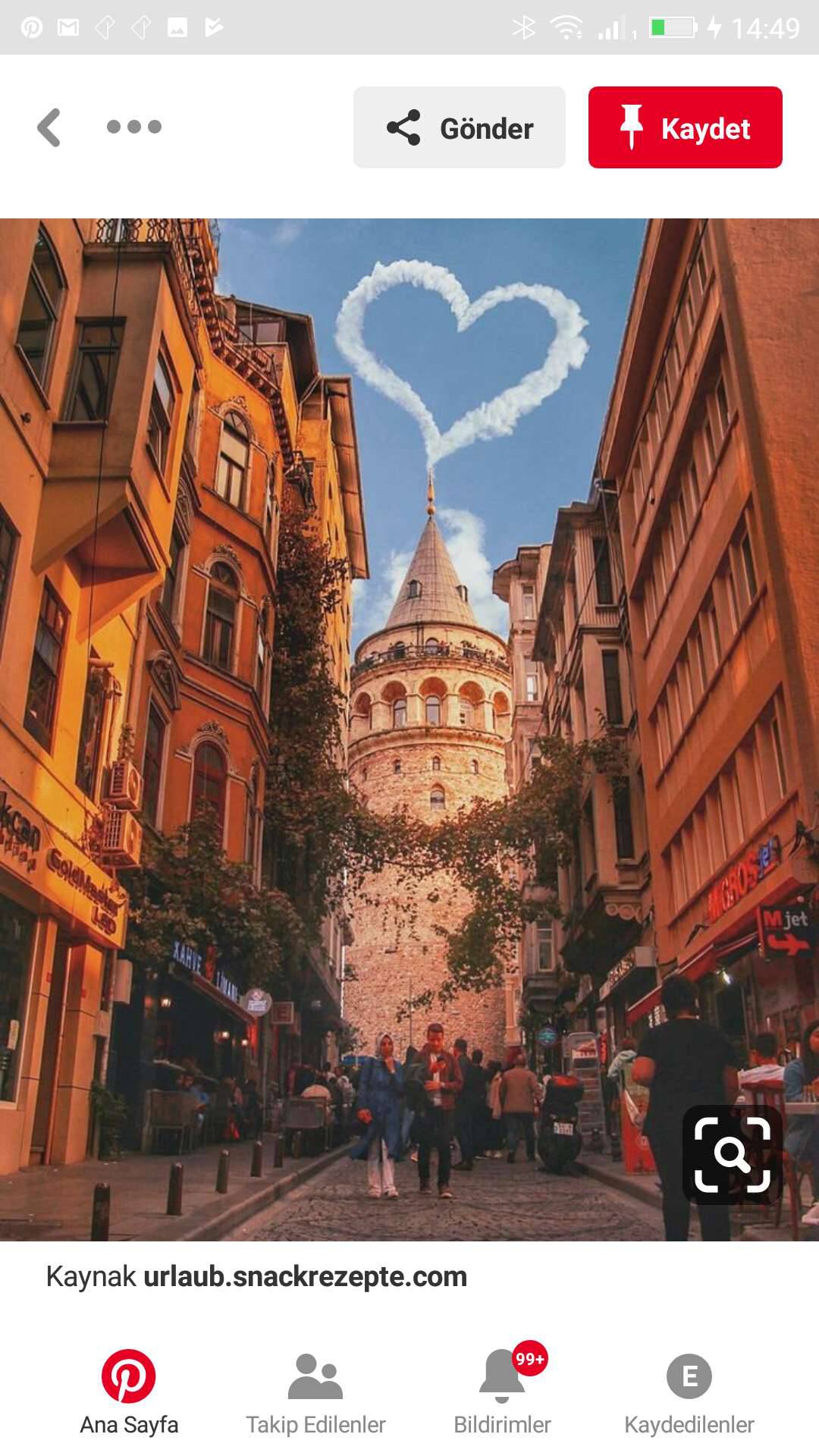The width and height of the screenshot is (819, 1456).
Task: Open the Galata Tower pin image
Action: [409, 682]
